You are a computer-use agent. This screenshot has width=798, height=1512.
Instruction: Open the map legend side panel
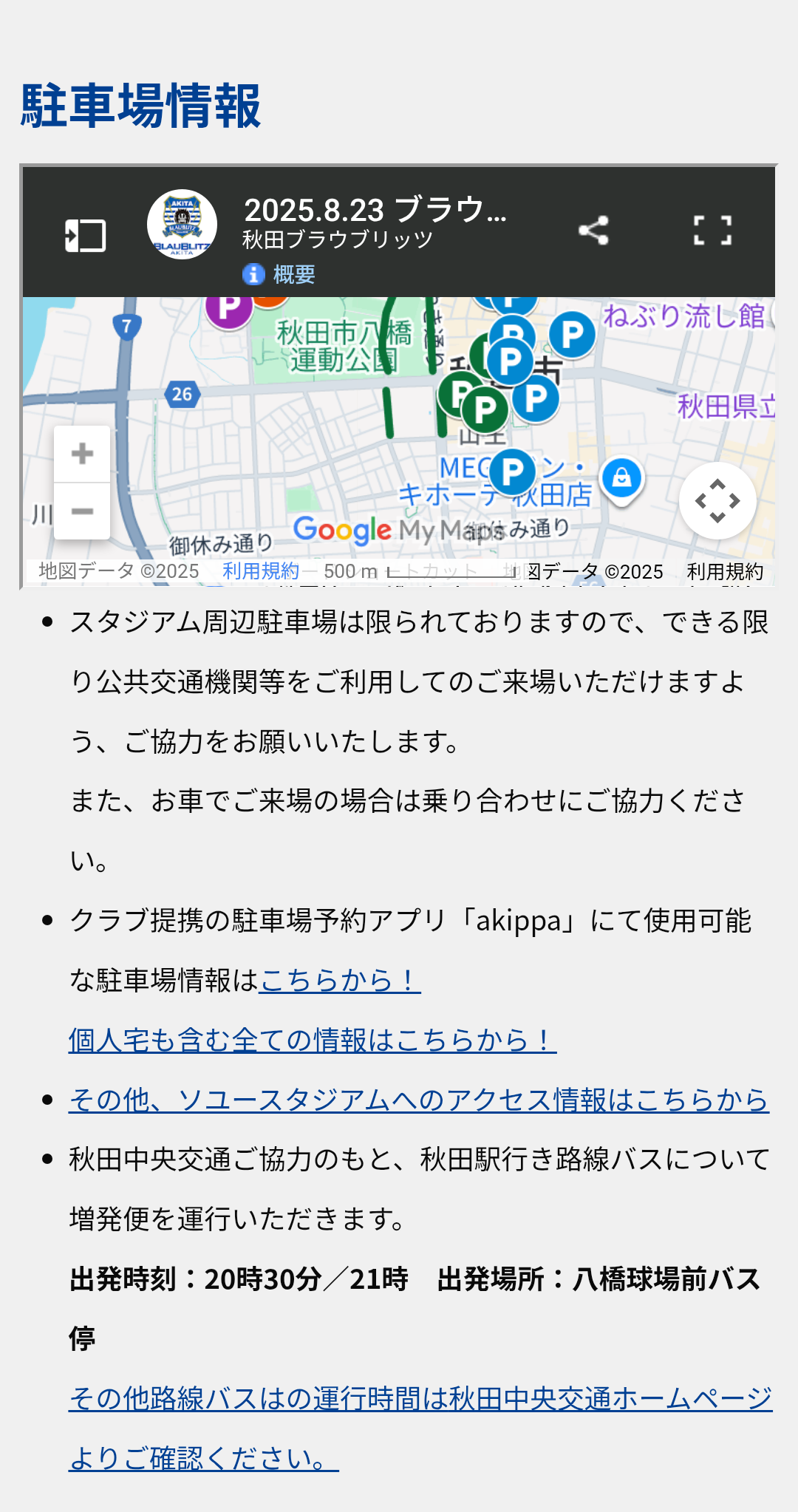coord(86,236)
